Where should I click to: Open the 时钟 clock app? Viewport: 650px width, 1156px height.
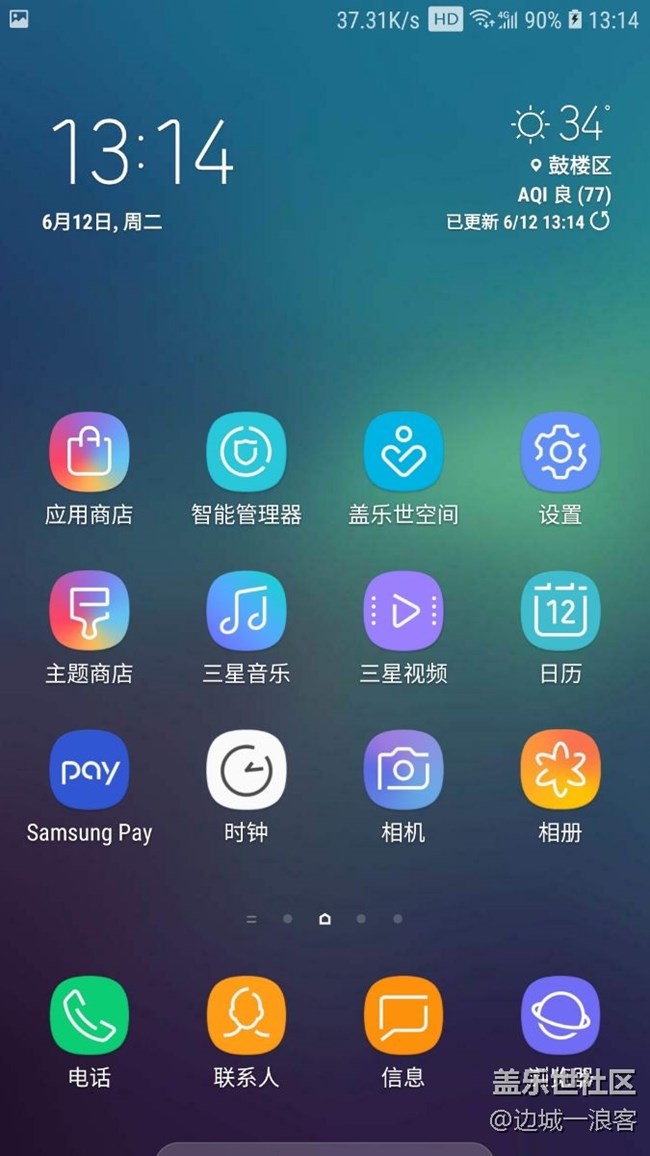[x=246, y=769]
